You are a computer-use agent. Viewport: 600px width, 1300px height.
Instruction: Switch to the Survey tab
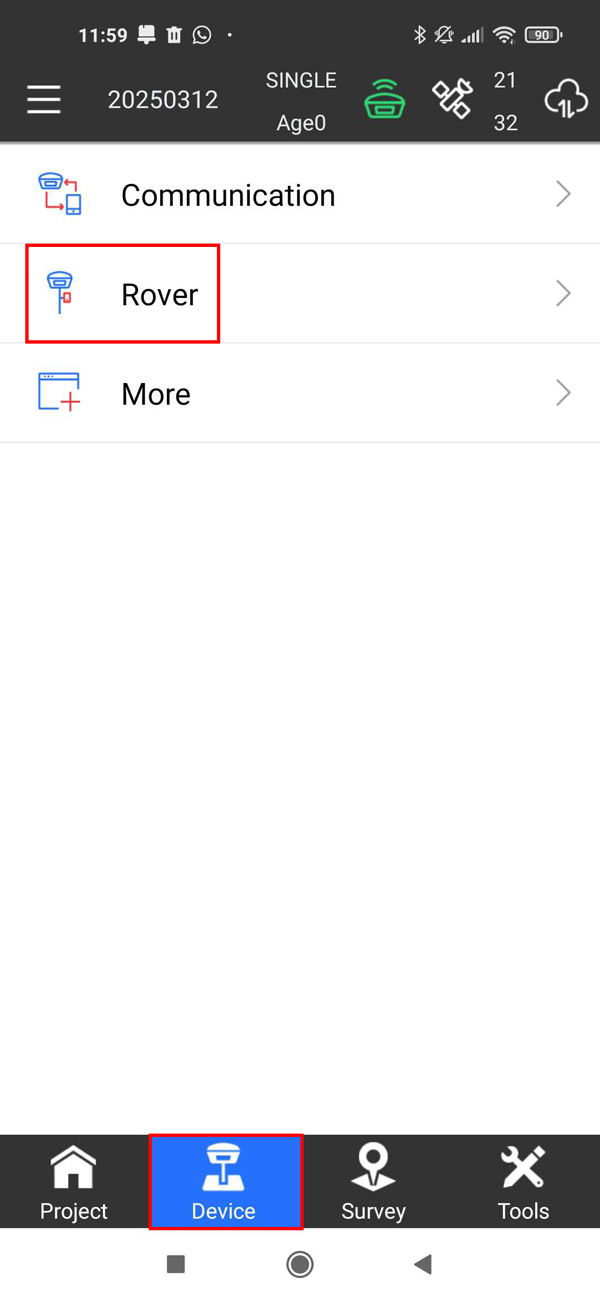pos(374,1182)
